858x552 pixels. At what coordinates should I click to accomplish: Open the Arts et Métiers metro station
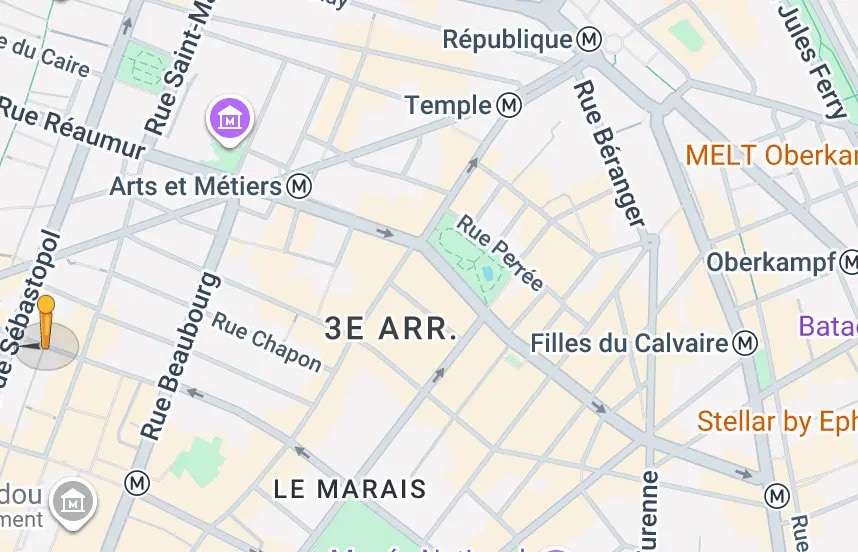coord(299,186)
